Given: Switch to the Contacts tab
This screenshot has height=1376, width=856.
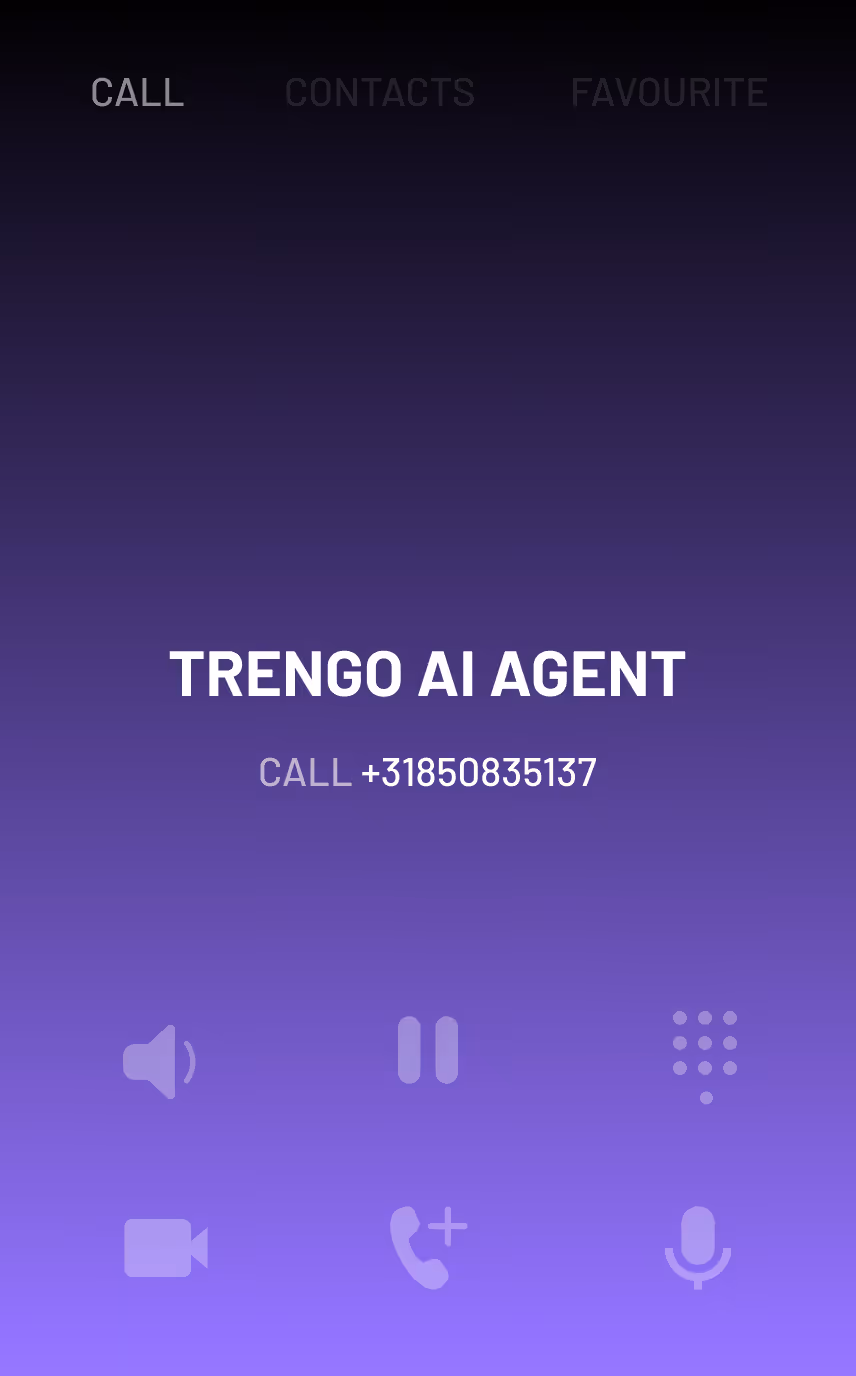Looking at the screenshot, I should coord(379,92).
